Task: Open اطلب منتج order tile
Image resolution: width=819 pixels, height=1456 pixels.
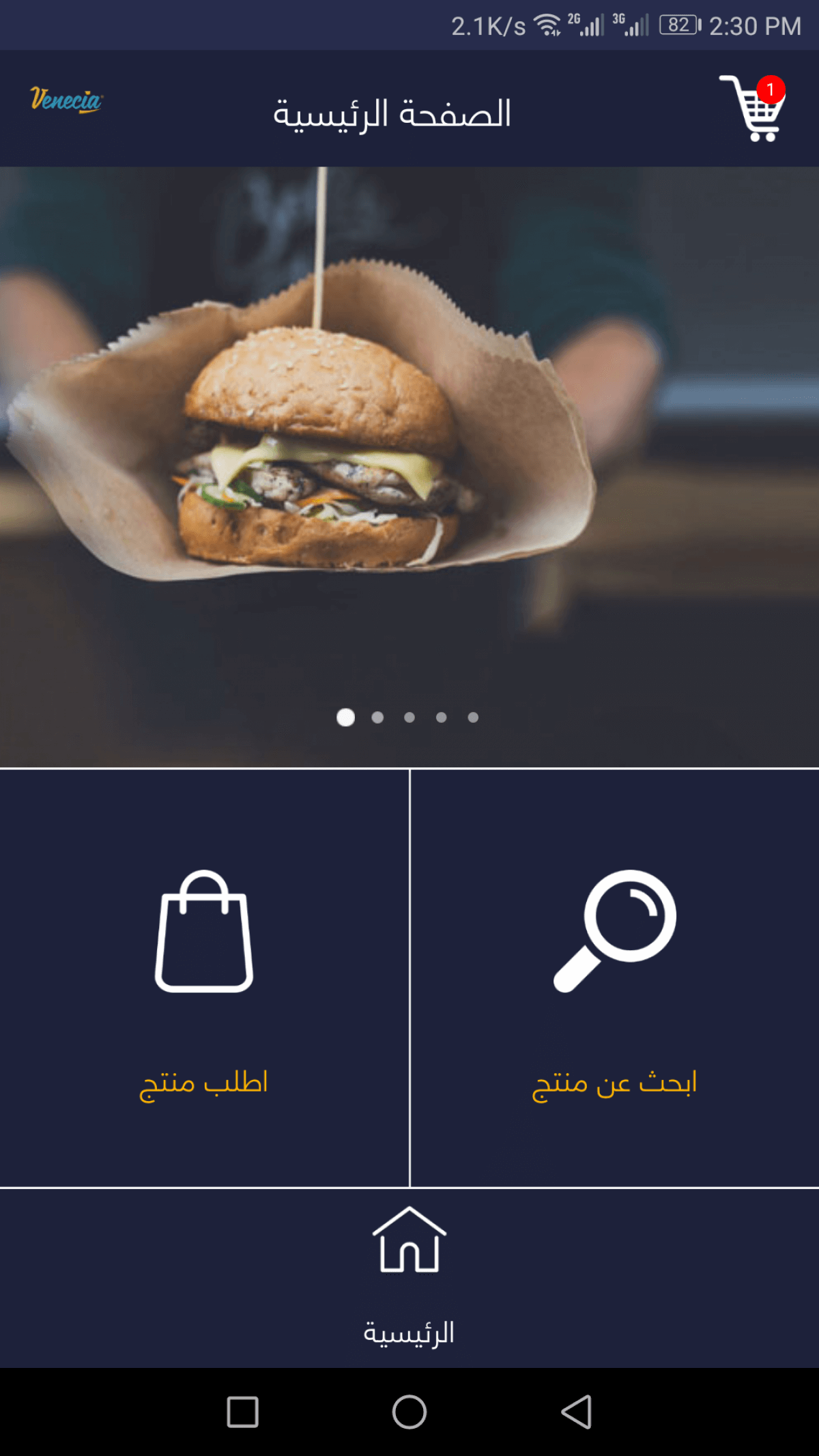Action: (204, 978)
